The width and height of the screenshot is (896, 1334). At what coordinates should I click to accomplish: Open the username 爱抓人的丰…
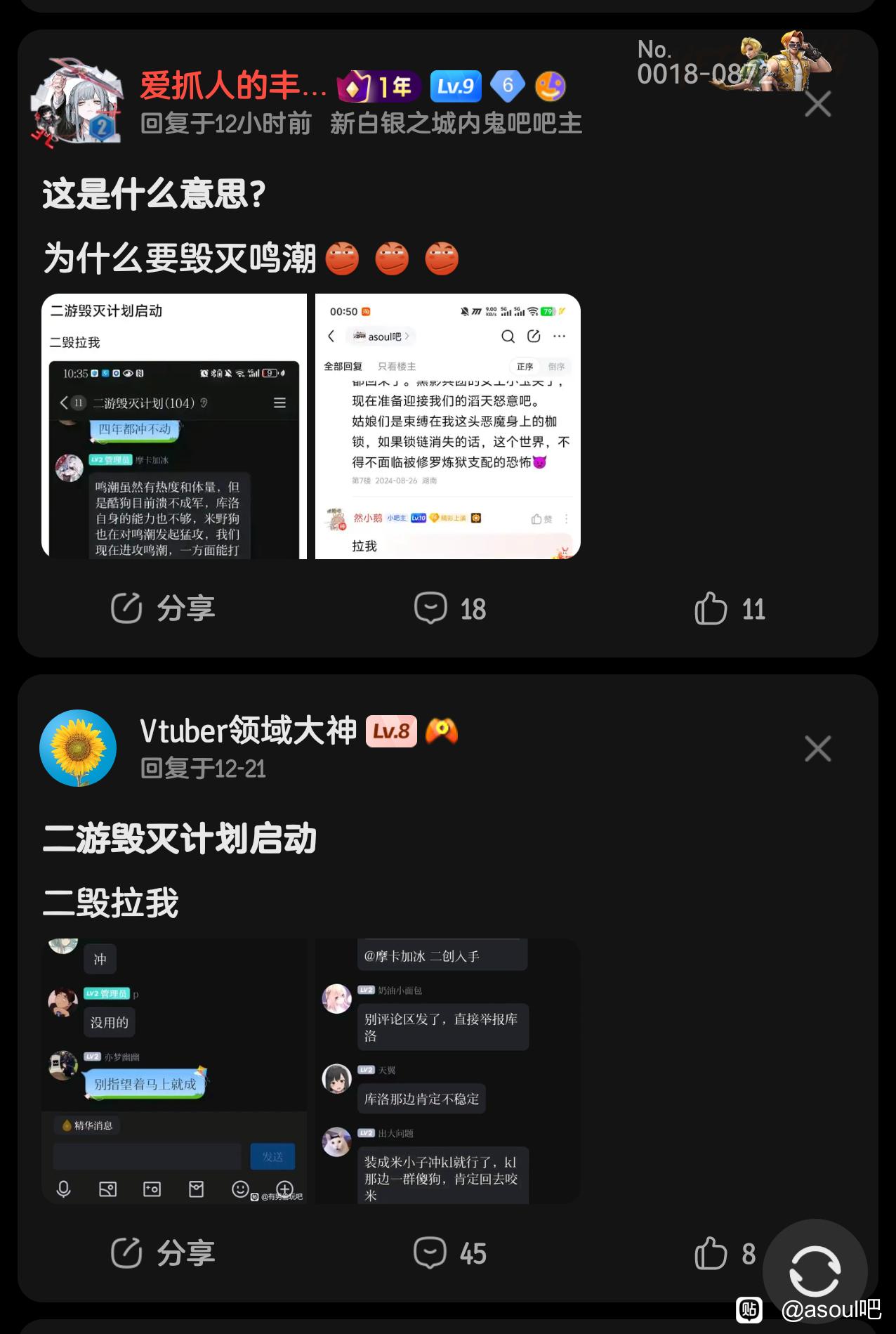coord(233,86)
